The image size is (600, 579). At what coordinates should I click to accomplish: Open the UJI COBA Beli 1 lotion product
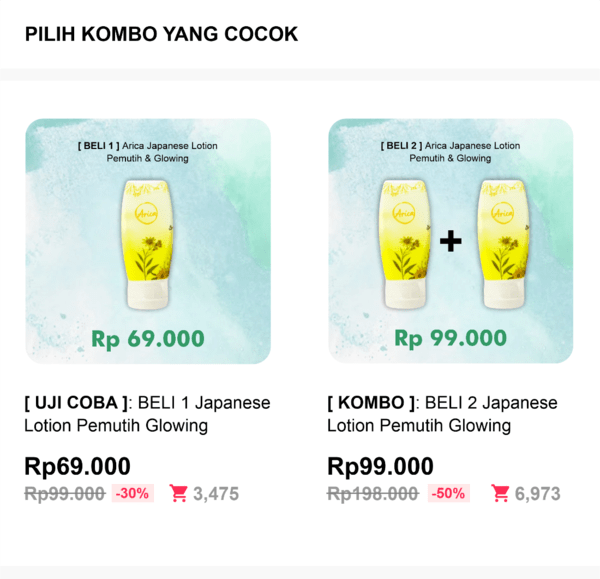[148, 241]
